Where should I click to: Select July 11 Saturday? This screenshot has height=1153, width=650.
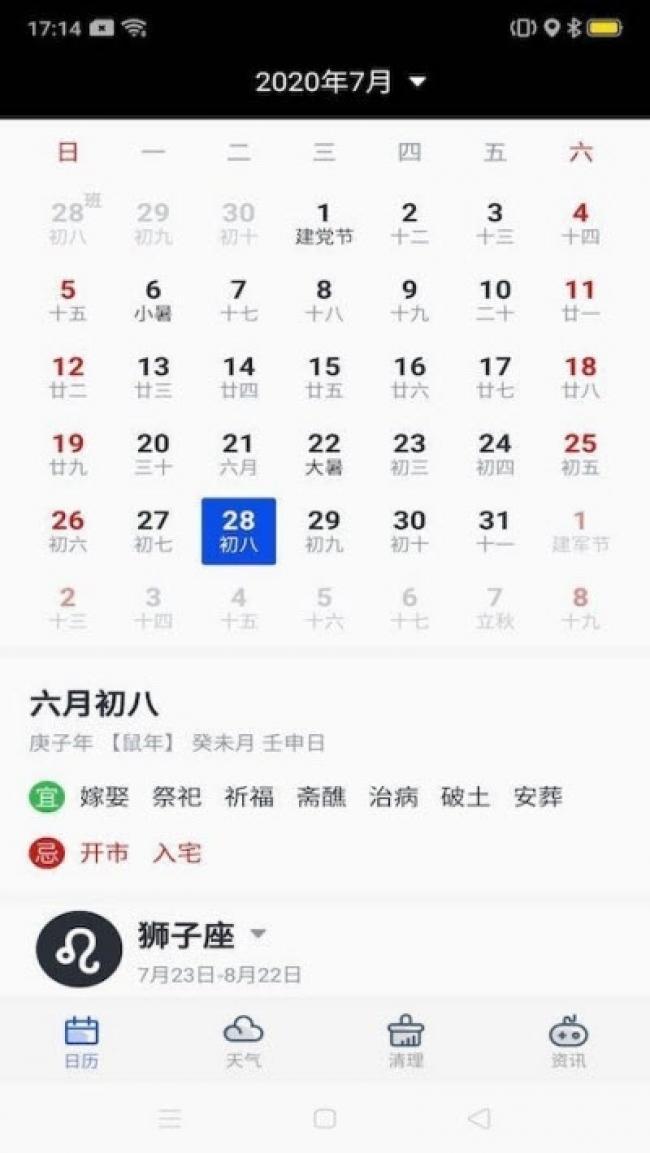tap(580, 300)
